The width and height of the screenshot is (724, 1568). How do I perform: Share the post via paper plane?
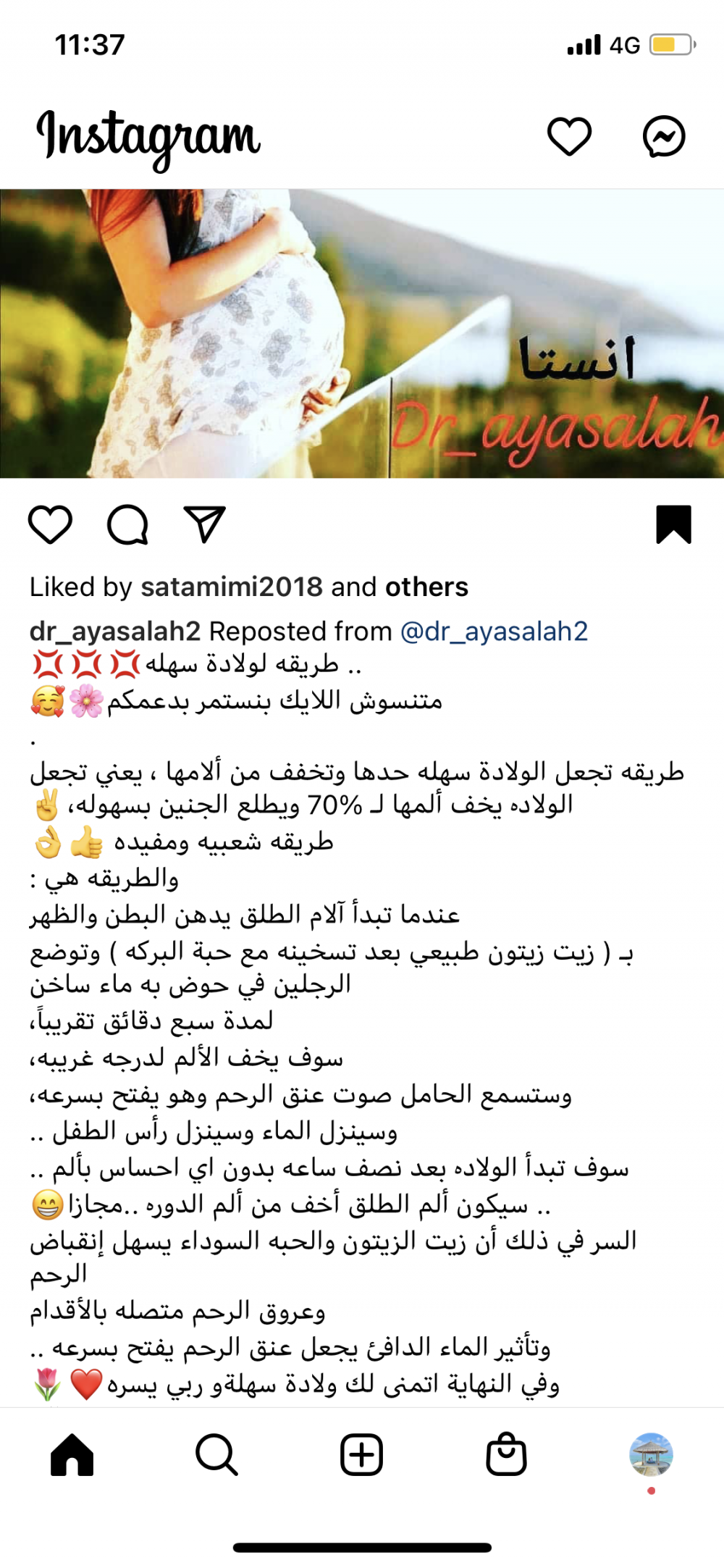tap(205, 524)
